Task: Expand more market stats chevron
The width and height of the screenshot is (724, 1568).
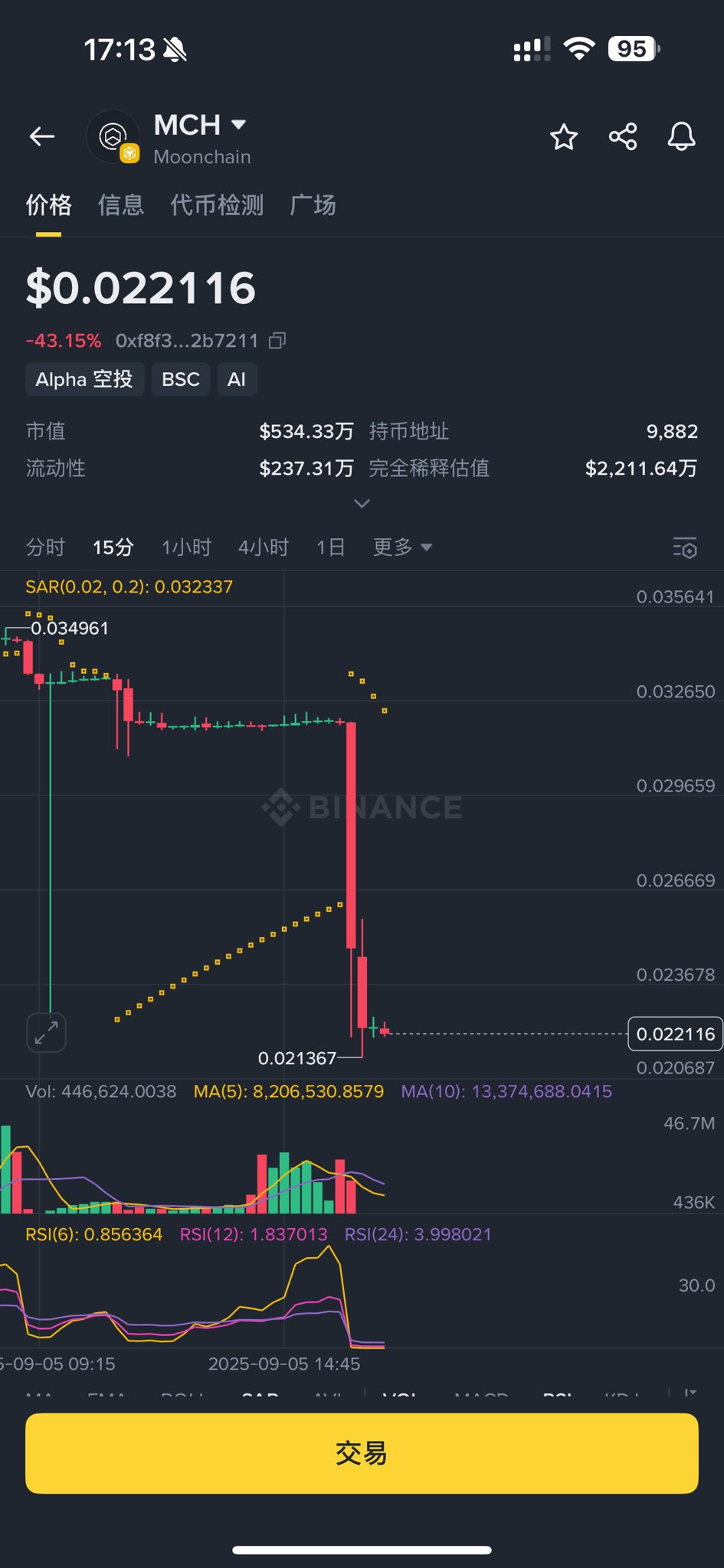Action: [362, 503]
